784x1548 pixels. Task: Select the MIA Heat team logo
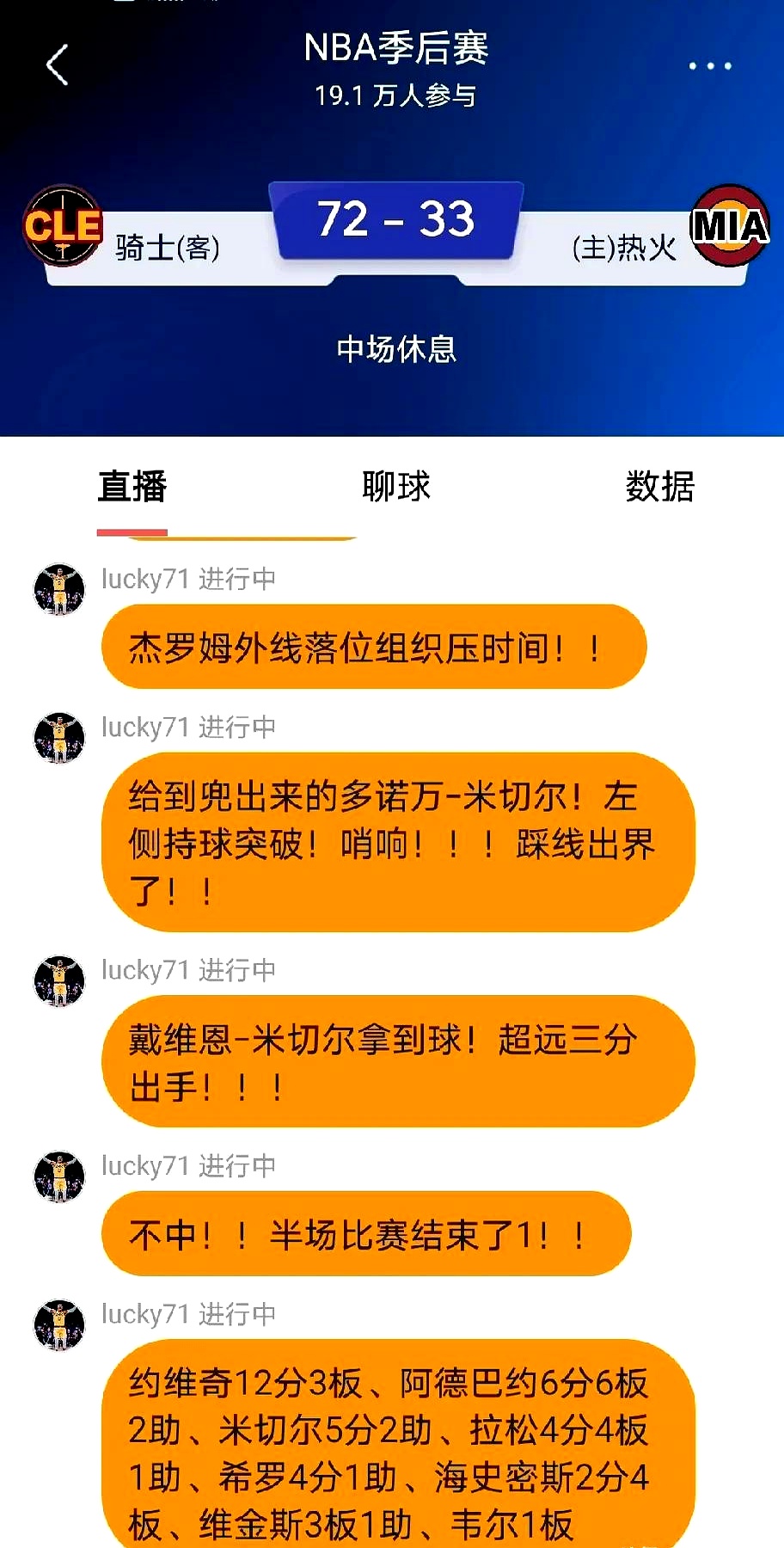(729, 225)
